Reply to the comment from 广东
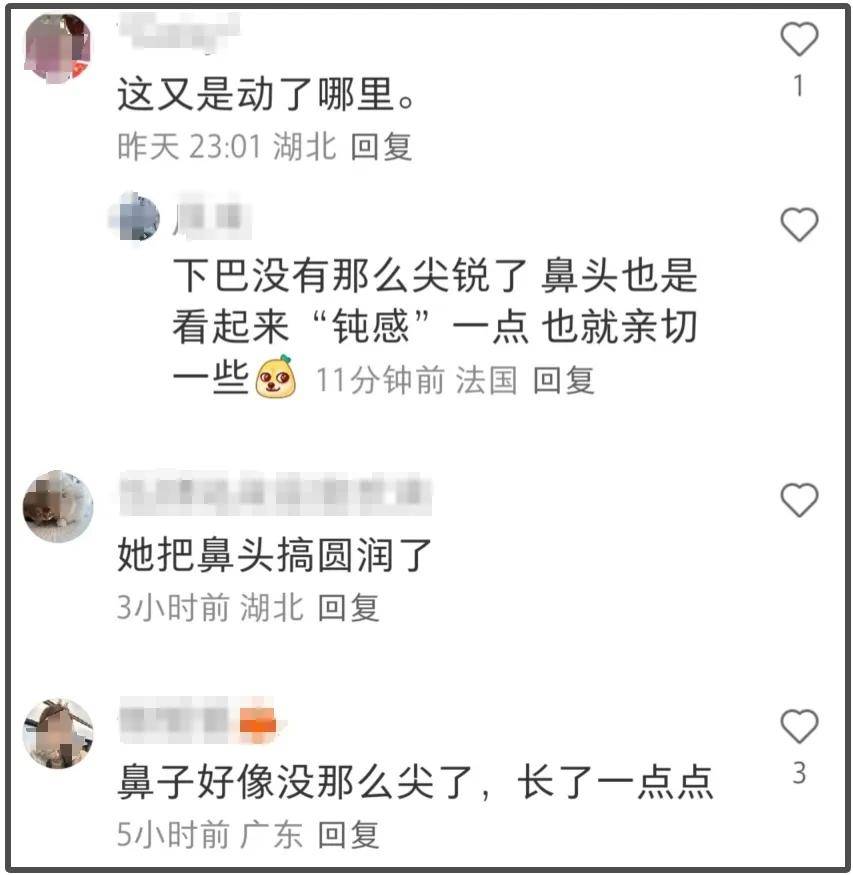853x875 pixels. click(349, 835)
